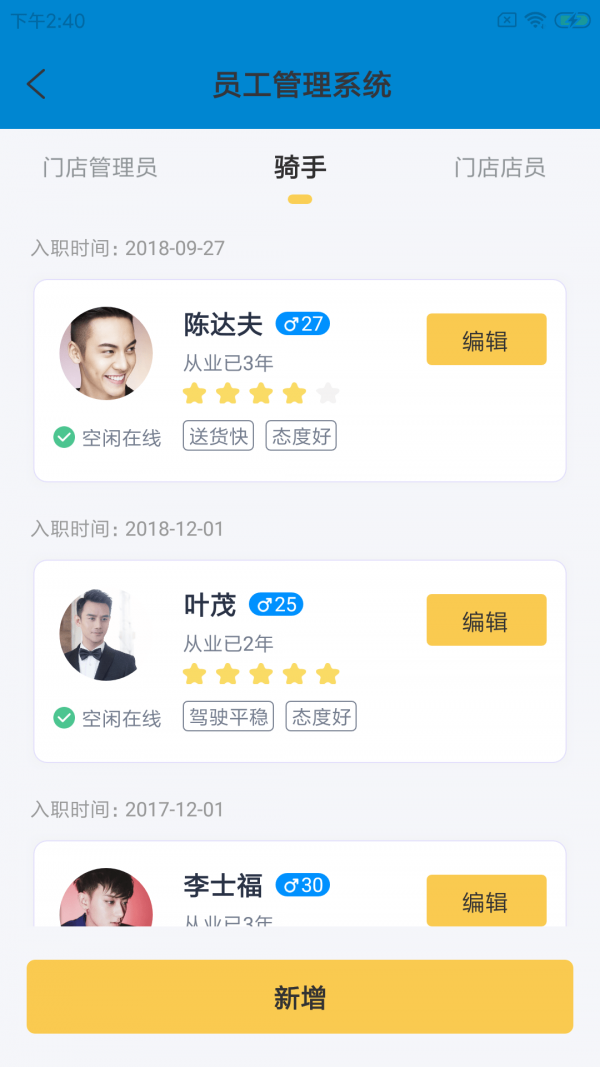600x1067 pixels.
Task: Select the 骑手 tab
Action: (x=300, y=167)
